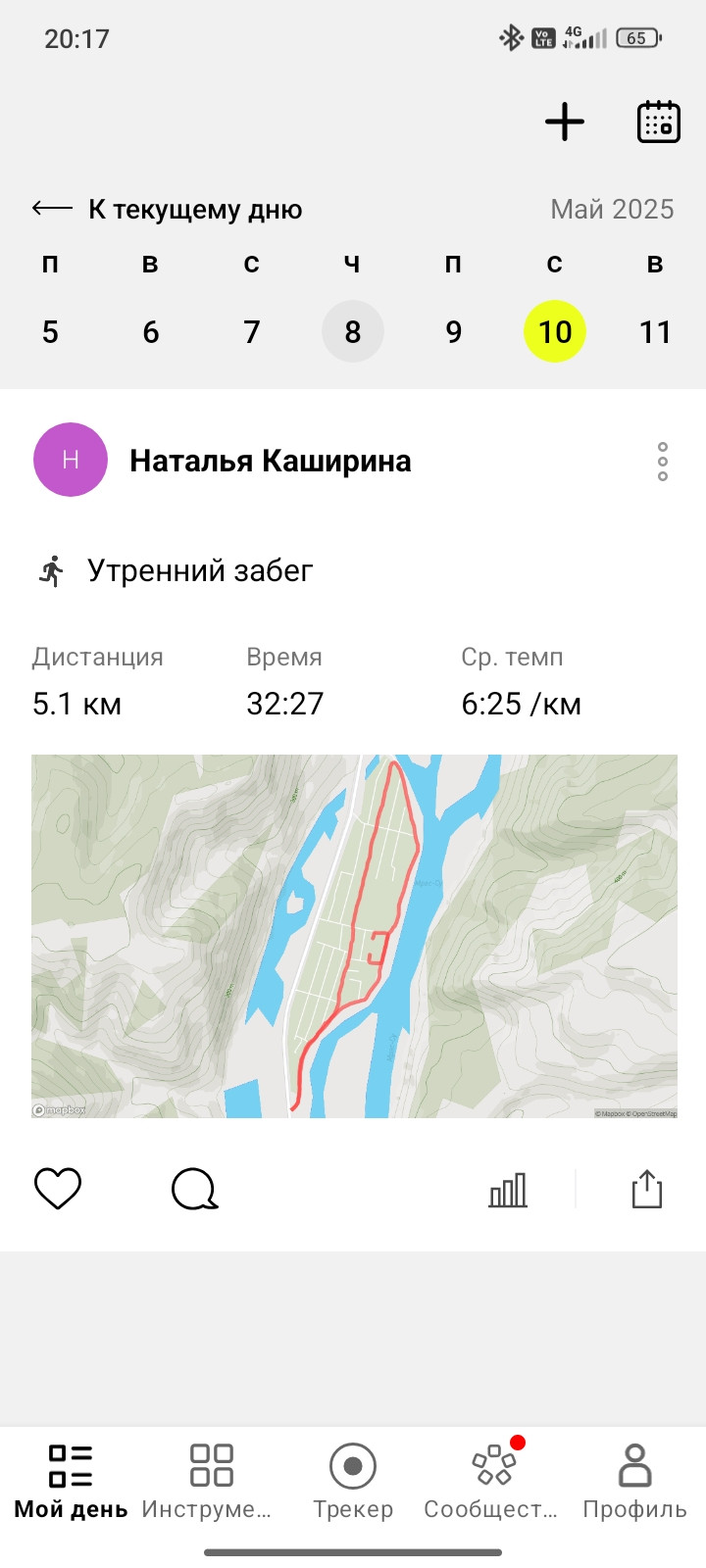
Task: Open Наталья Каширина's profile avatar
Action: tap(71, 460)
